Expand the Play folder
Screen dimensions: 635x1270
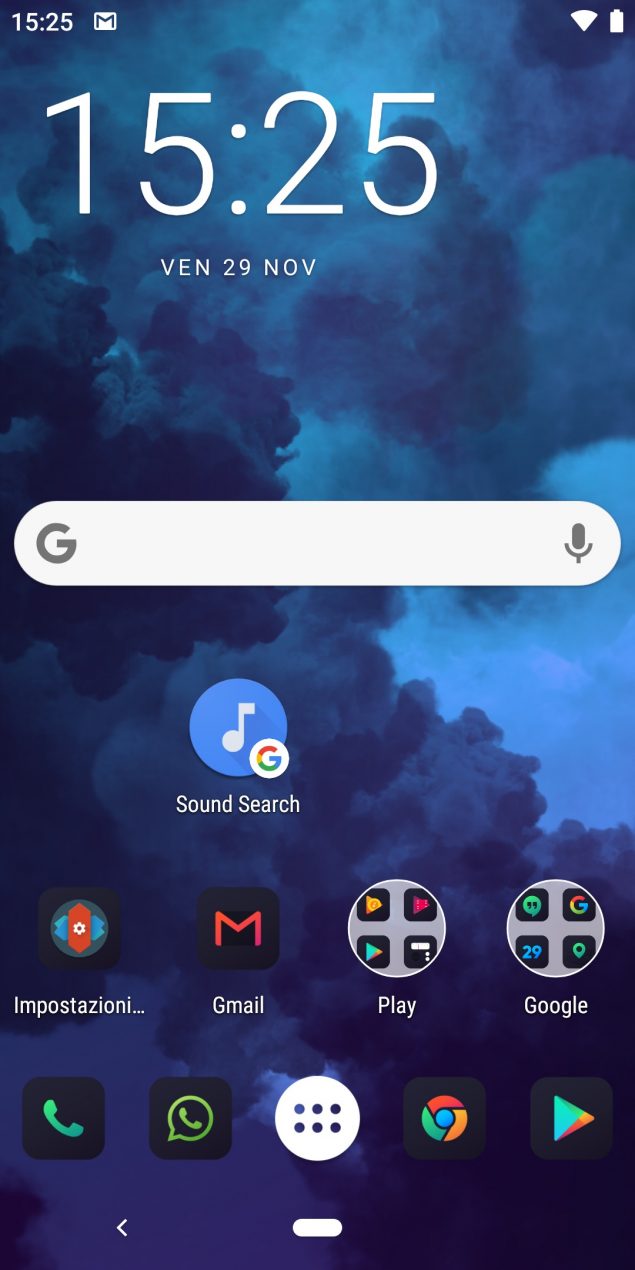coord(396,928)
